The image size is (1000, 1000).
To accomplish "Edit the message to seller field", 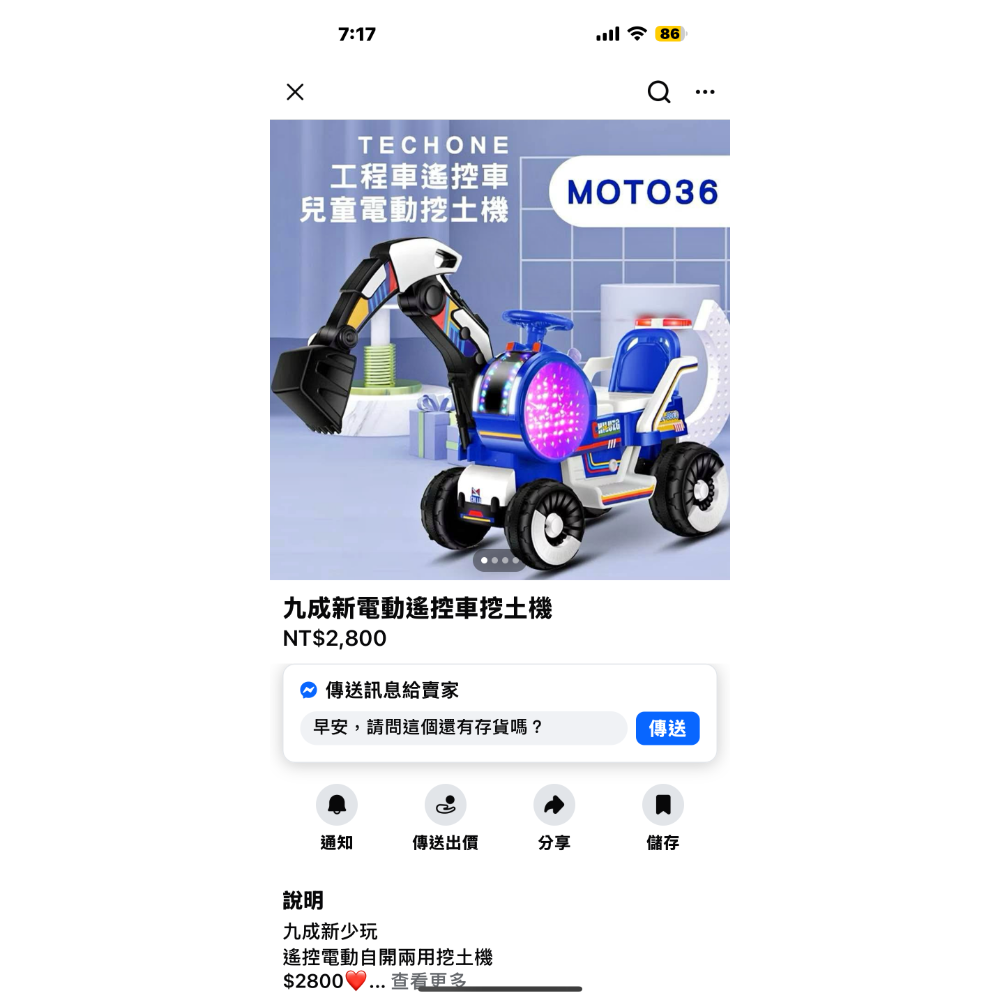I will (x=463, y=728).
